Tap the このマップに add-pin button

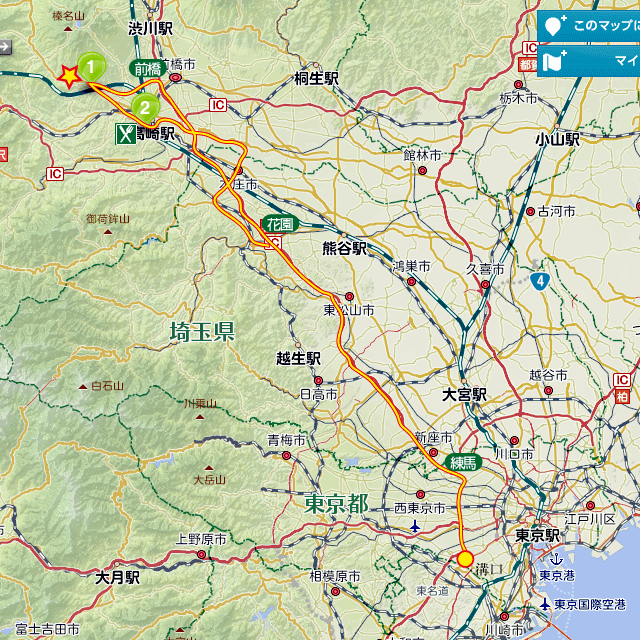click(x=590, y=26)
